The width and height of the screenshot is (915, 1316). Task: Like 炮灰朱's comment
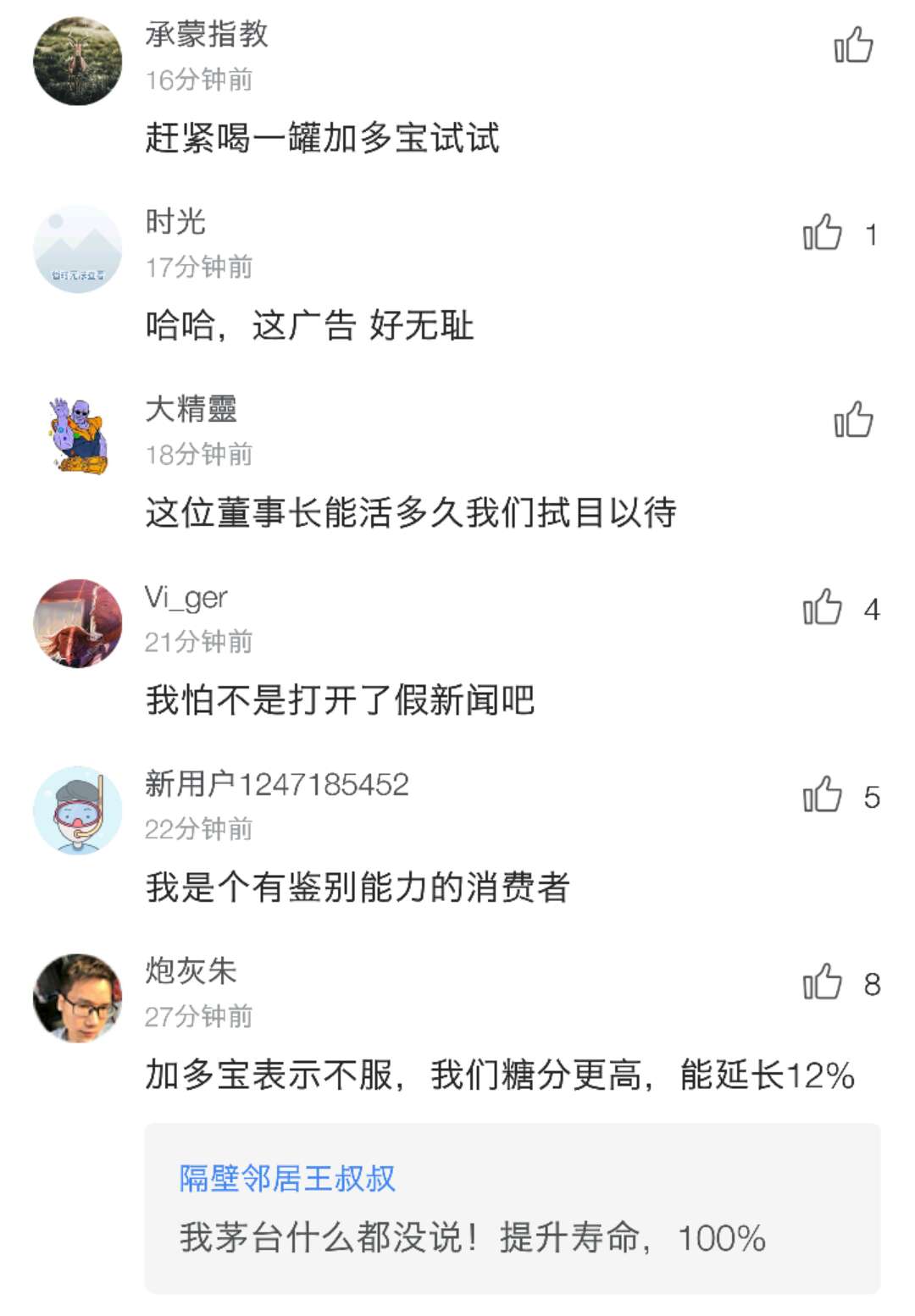point(823,982)
